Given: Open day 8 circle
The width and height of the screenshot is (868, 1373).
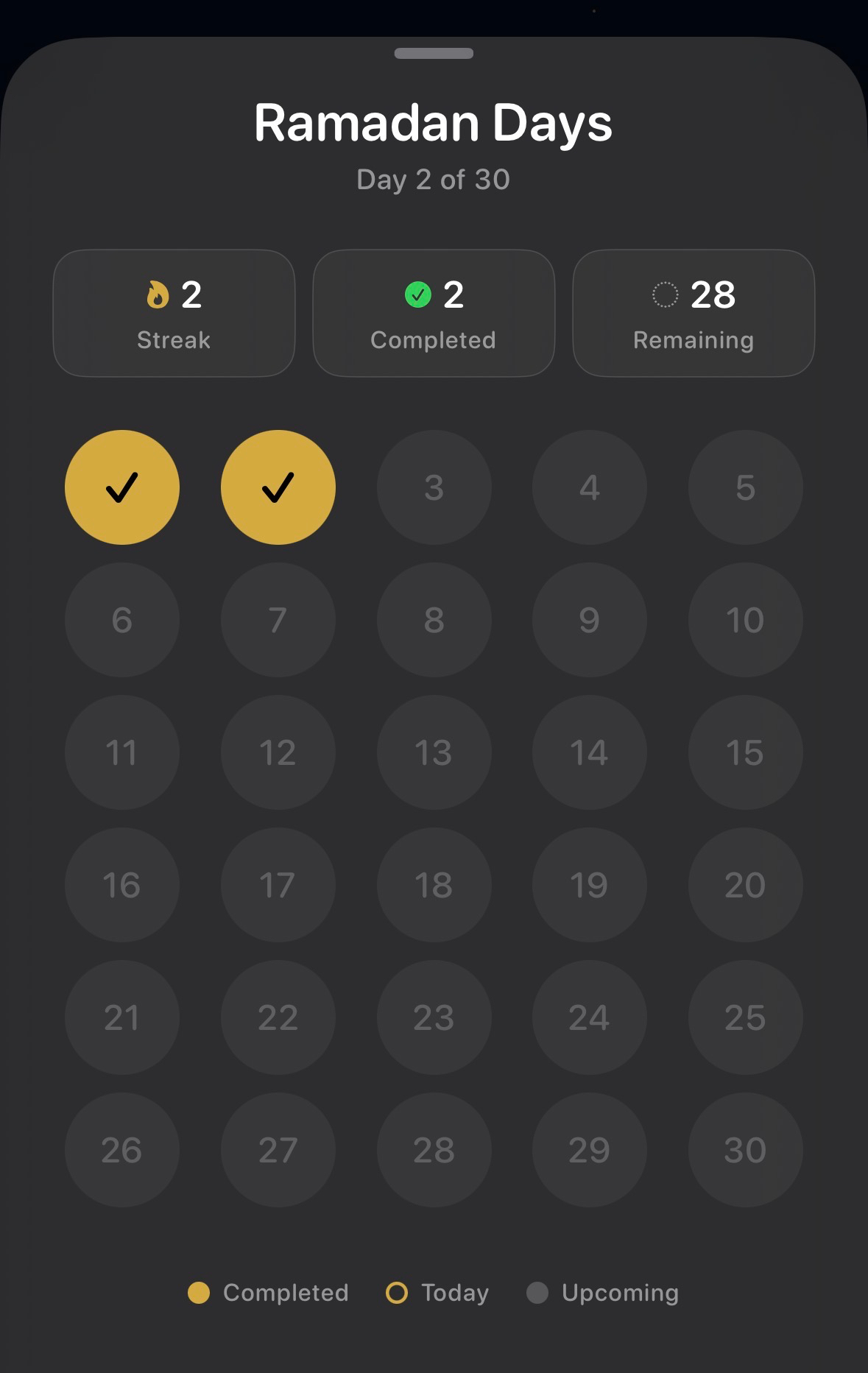Looking at the screenshot, I should click(x=434, y=620).
